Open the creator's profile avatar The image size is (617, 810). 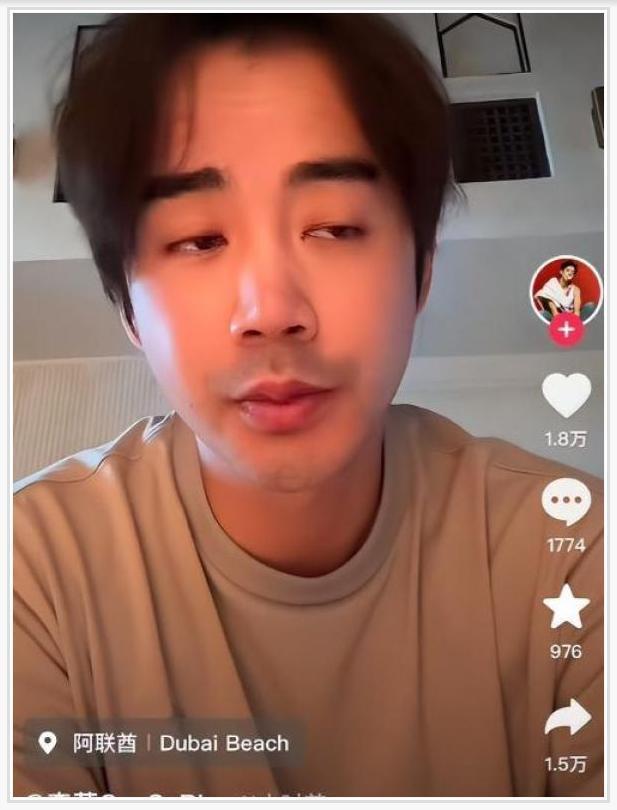pos(566,288)
